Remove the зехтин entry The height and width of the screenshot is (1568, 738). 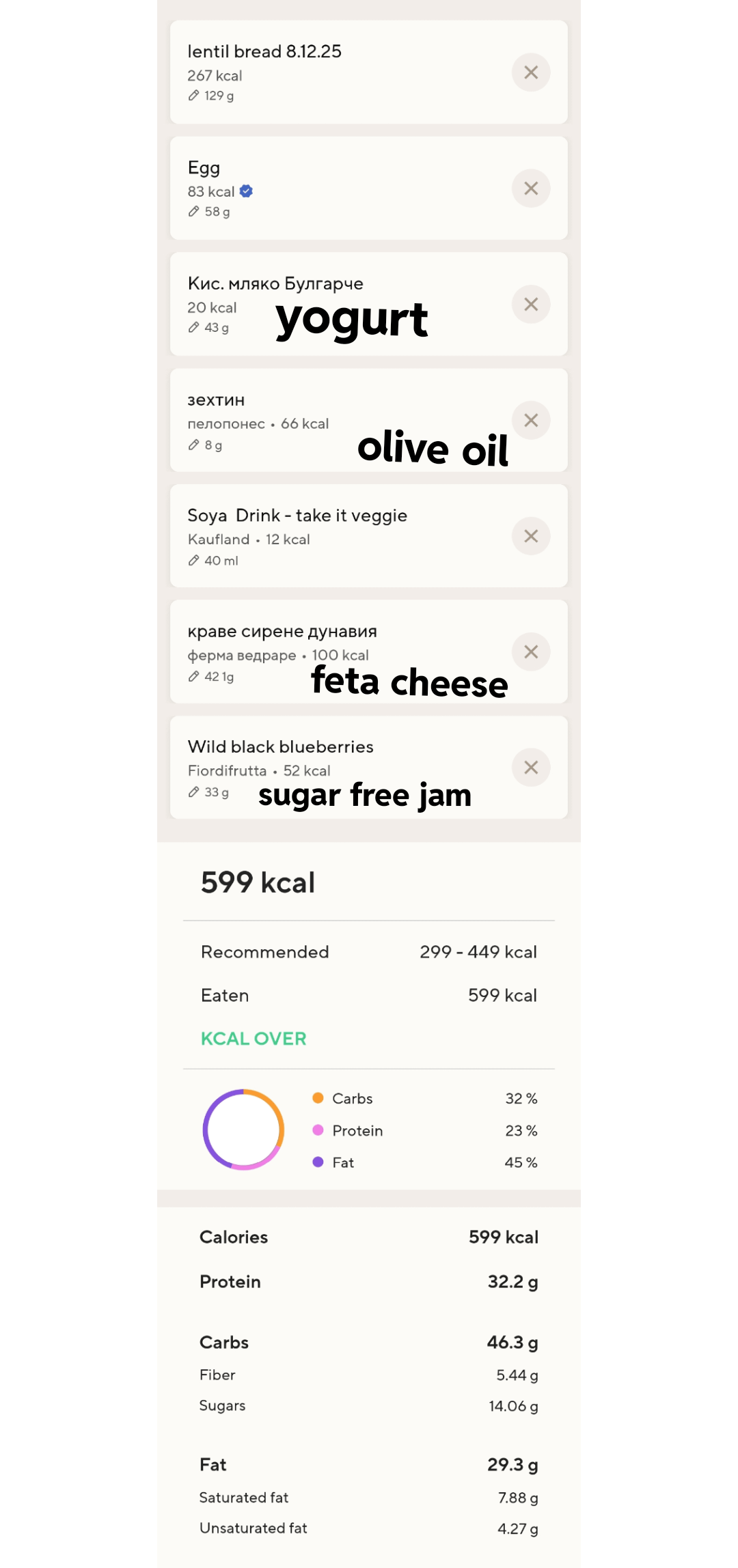[531, 421]
